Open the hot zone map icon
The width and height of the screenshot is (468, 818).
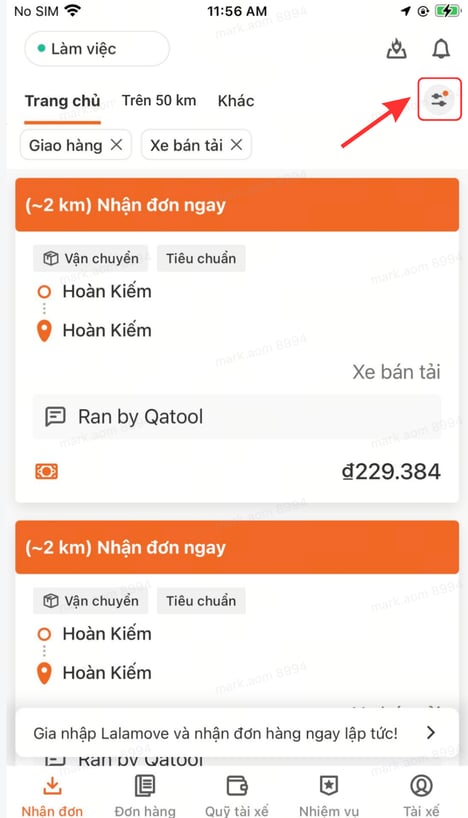397,49
